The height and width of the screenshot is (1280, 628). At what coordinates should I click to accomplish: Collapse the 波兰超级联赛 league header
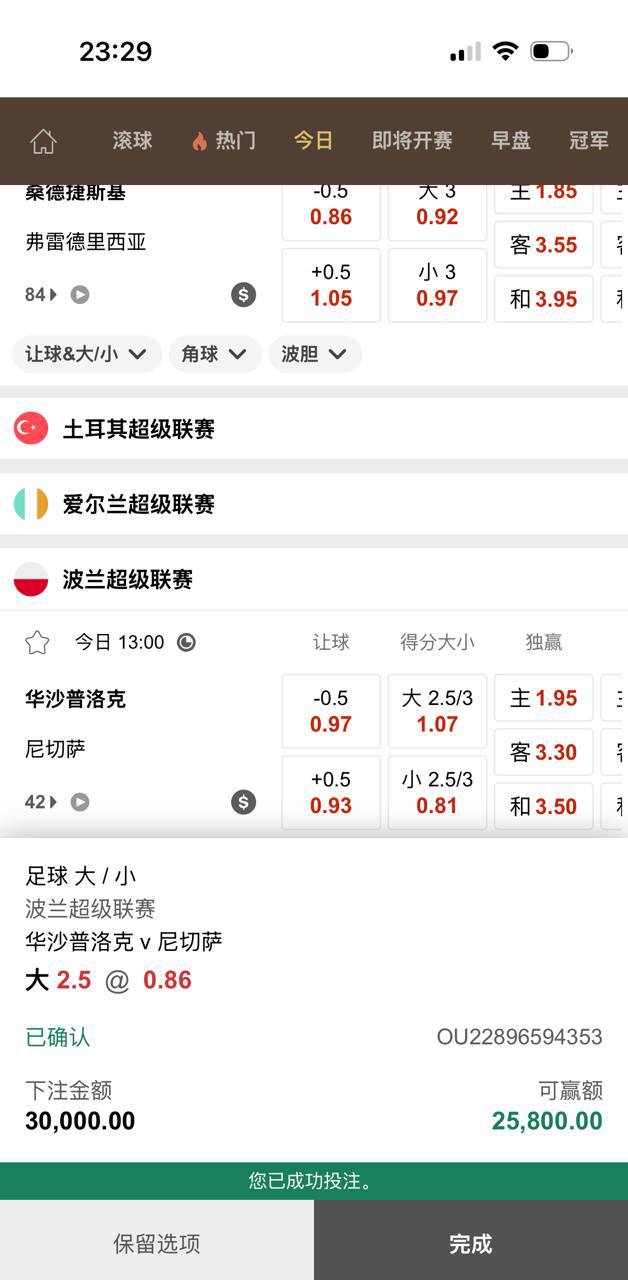[128, 579]
